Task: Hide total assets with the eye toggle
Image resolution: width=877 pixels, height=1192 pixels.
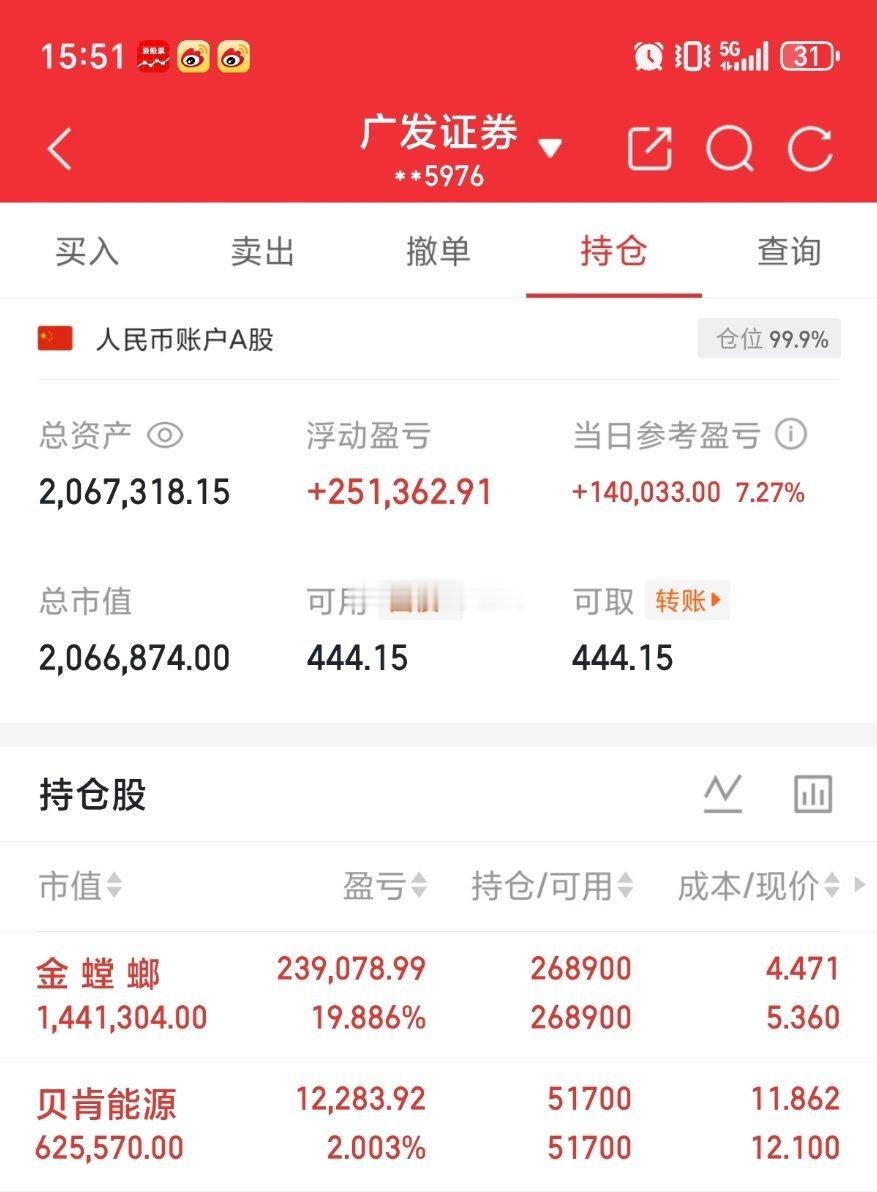Action: pos(166,437)
